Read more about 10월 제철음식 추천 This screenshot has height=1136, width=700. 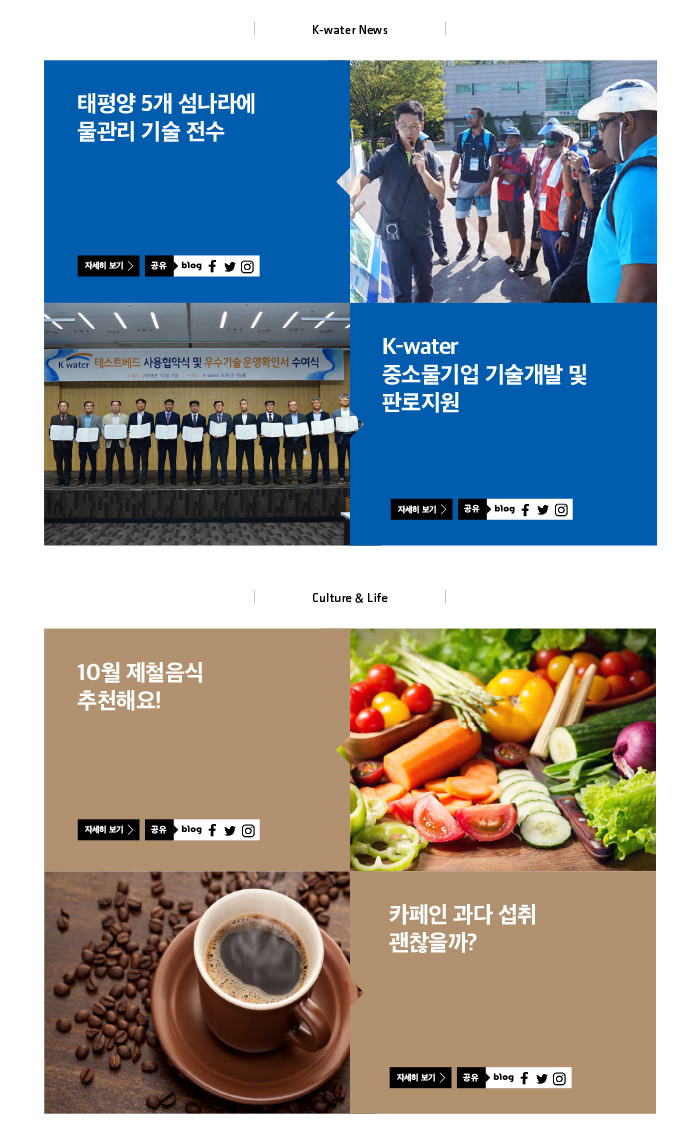click(108, 830)
